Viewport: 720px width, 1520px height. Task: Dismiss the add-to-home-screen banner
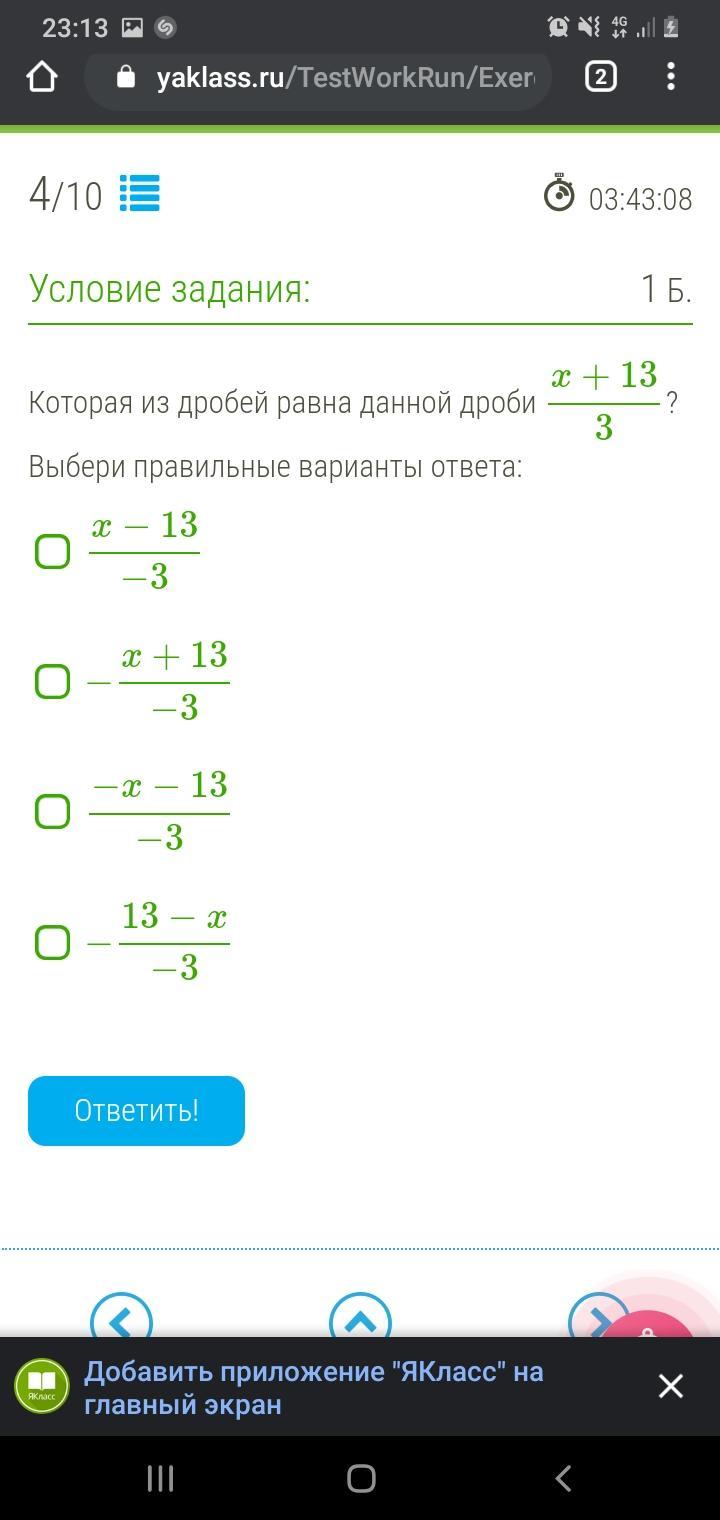(670, 1386)
